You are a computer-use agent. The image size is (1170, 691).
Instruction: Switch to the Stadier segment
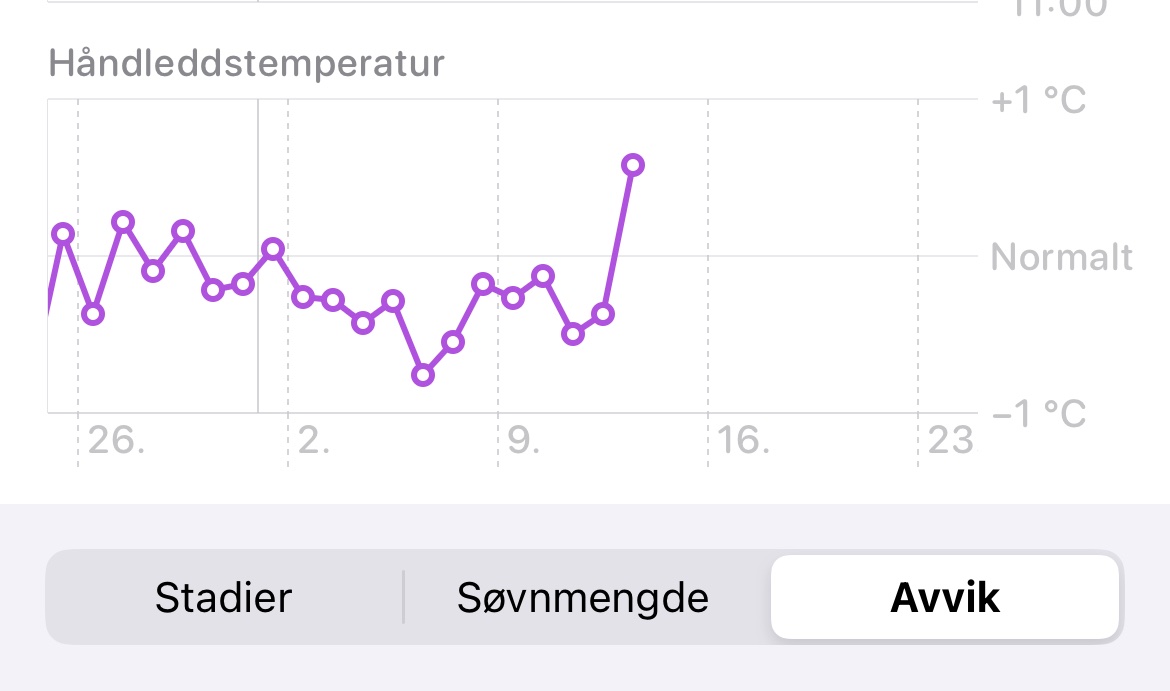pyautogui.click(x=224, y=598)
